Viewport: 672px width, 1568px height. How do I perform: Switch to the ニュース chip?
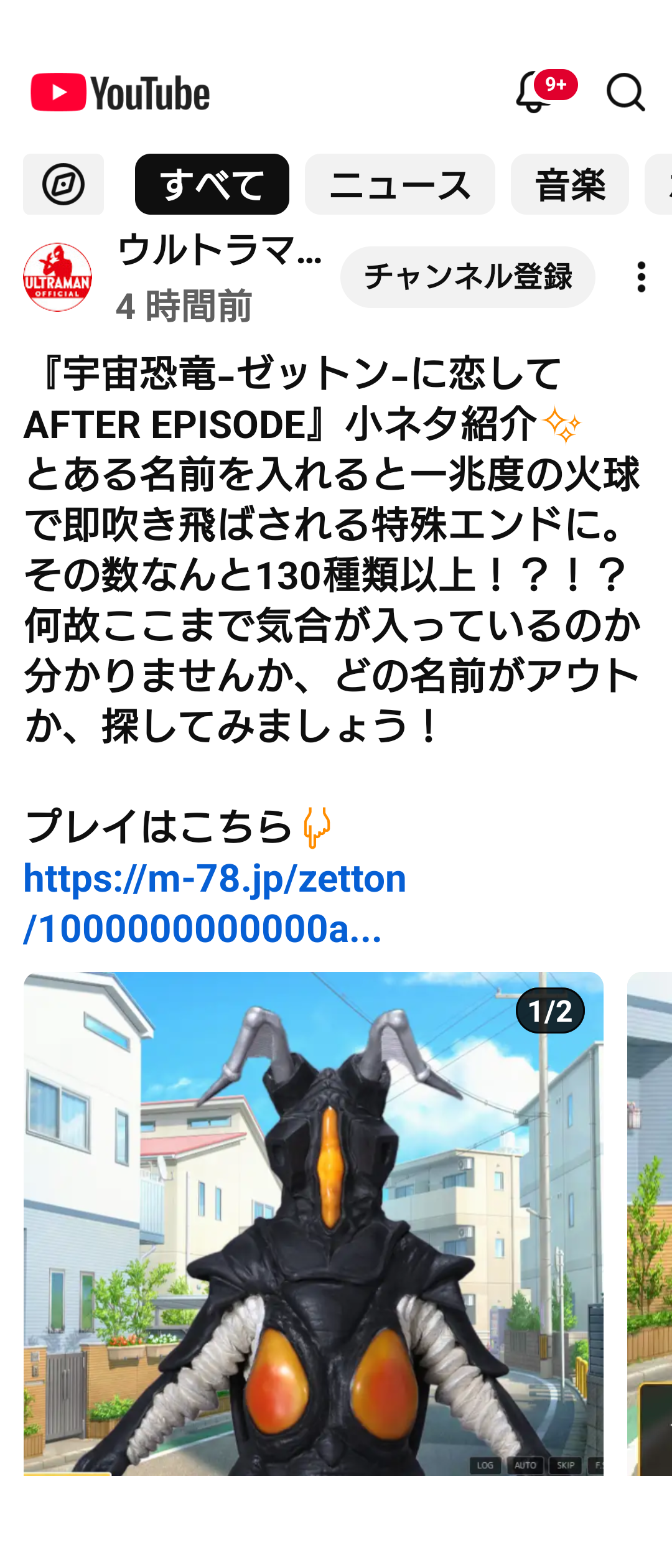click(x=399, y=184)
